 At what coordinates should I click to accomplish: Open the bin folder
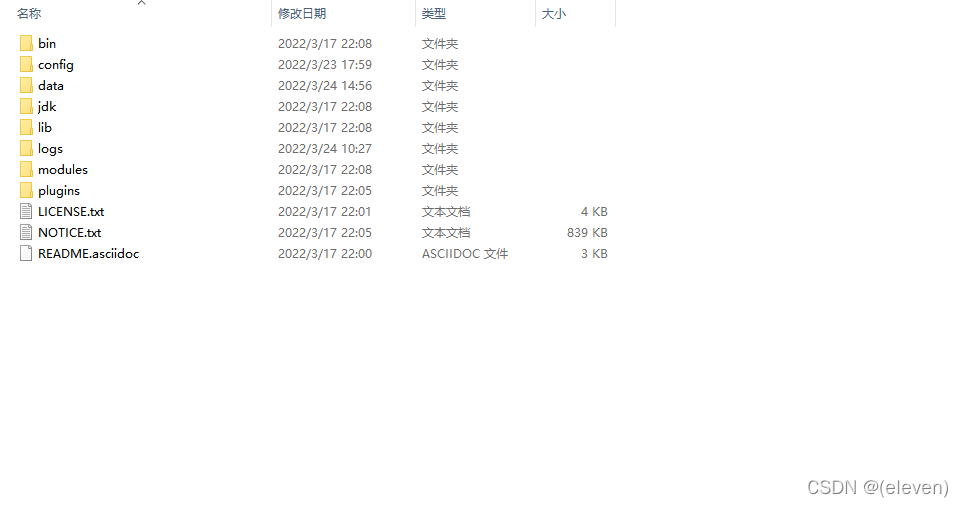pos(47,44)
